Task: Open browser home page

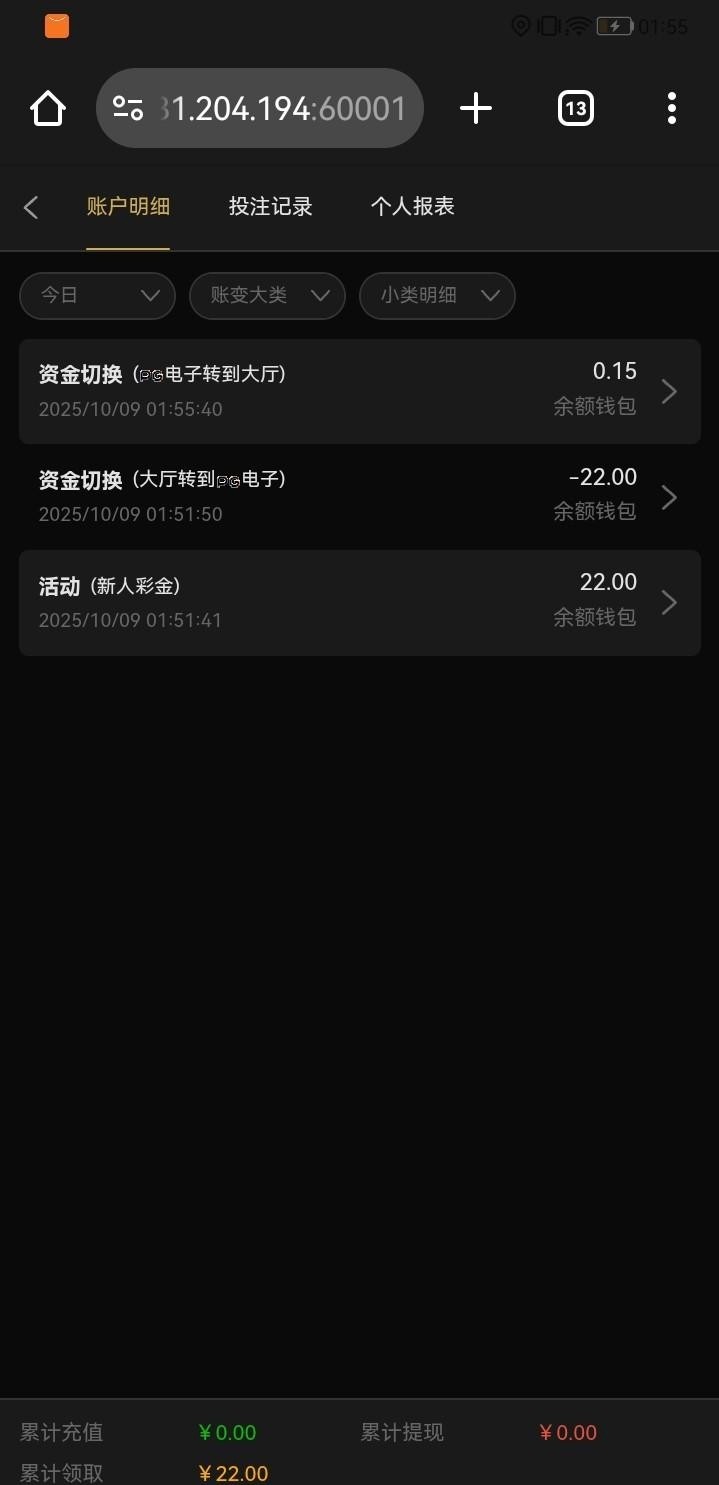Action: 48,108
